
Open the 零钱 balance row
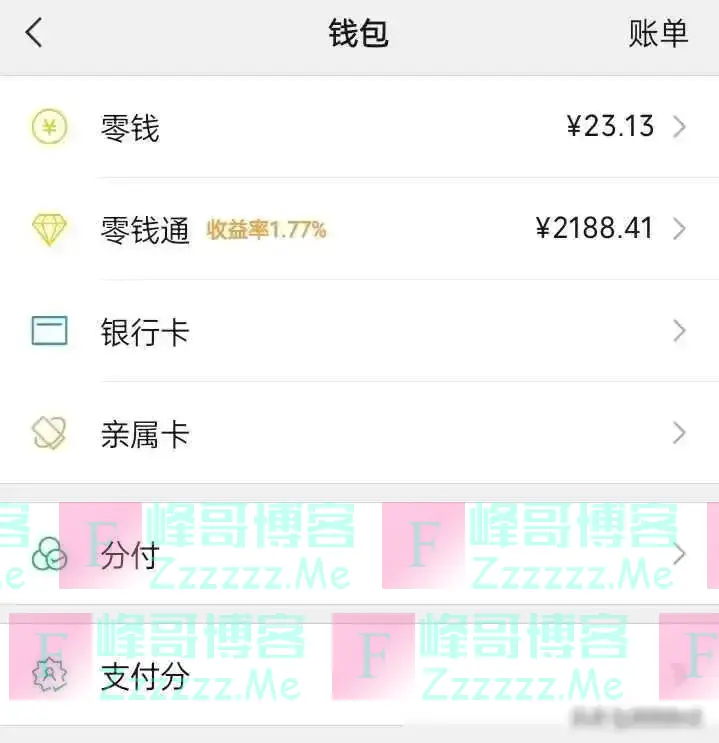tap(360, 127)
